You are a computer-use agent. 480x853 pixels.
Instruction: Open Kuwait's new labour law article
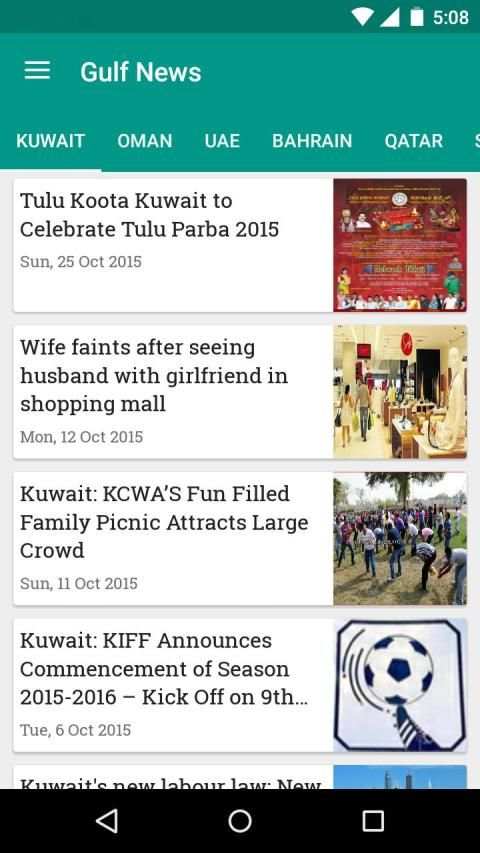pos(240,777)
